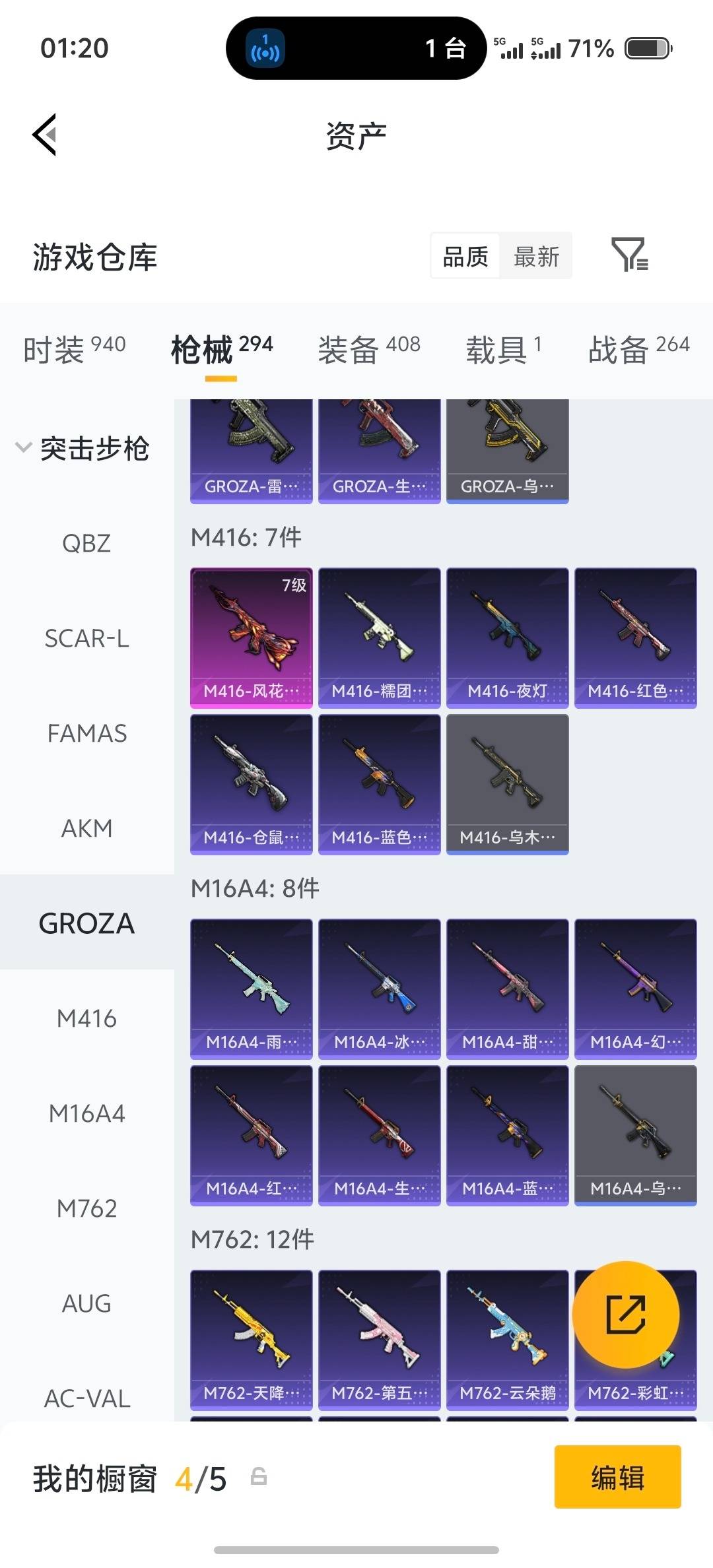
Task: Switch sorting to 最新
Action: (x=536, y=256)
